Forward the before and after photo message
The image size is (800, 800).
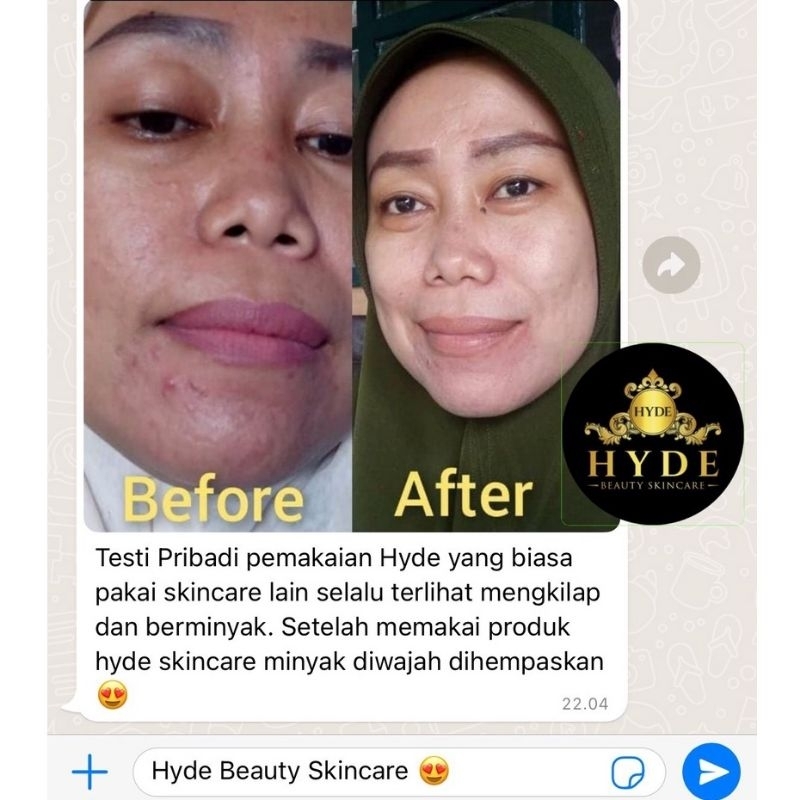point(670,265)
